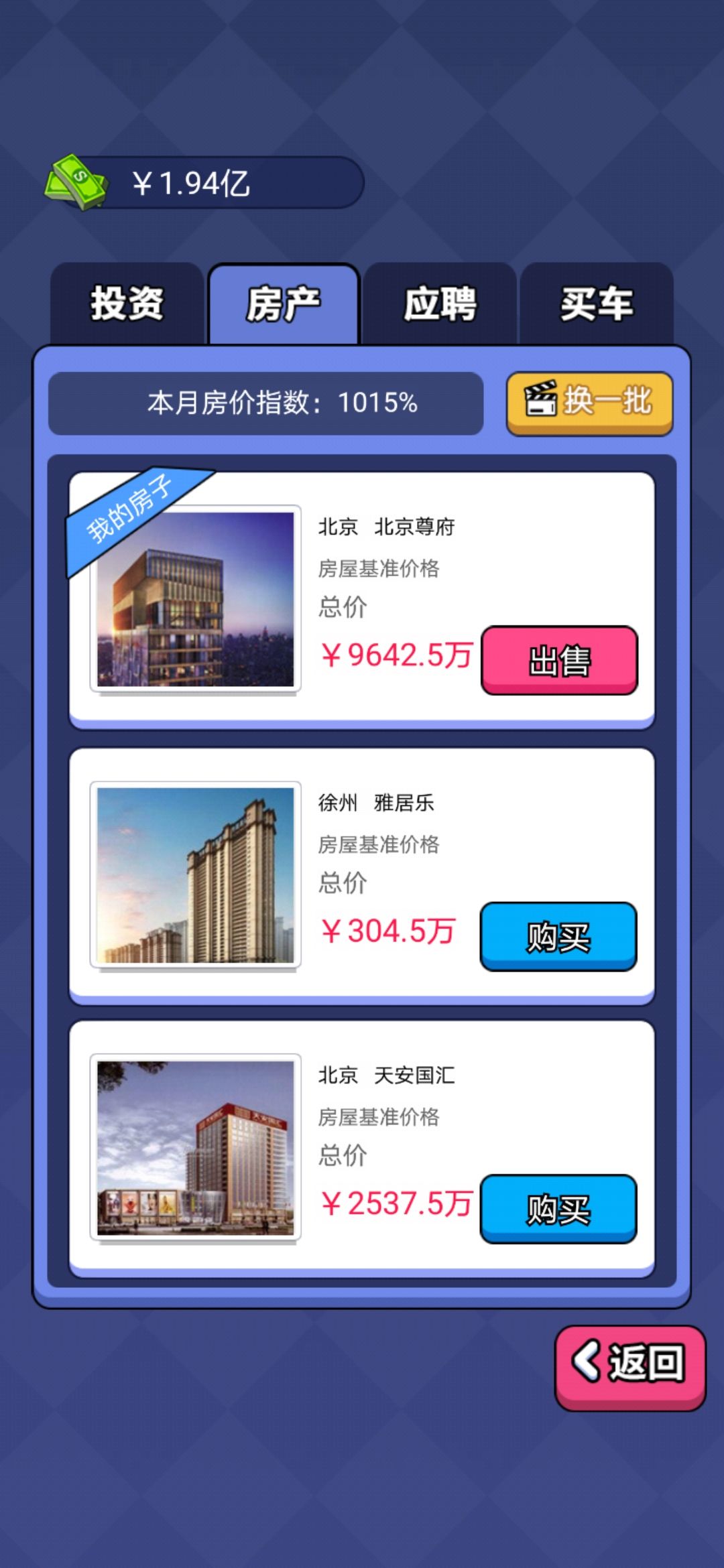Switch to the 应聘 tab
Screen dimensions: 724x1568
(440, 303)
